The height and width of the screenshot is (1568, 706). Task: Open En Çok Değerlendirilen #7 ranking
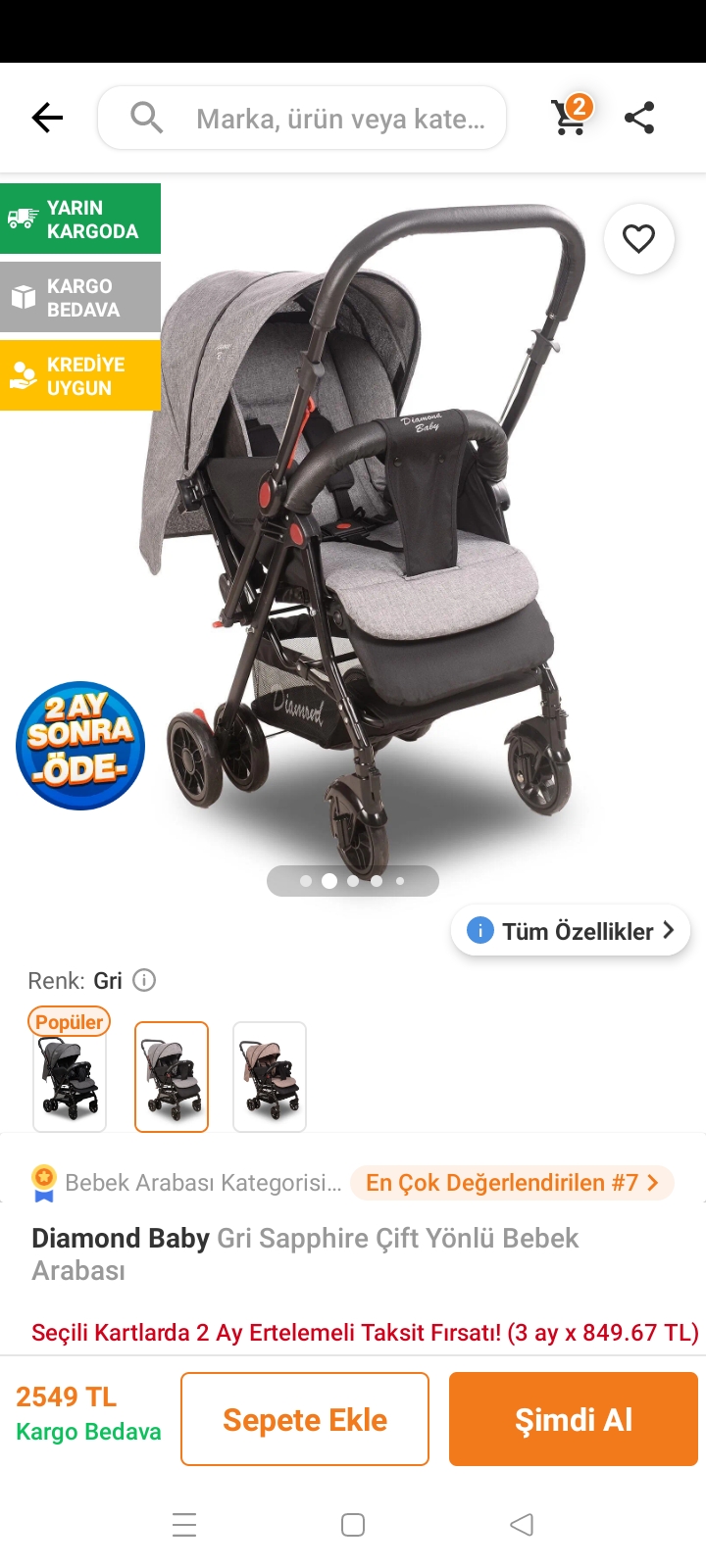512,1183
